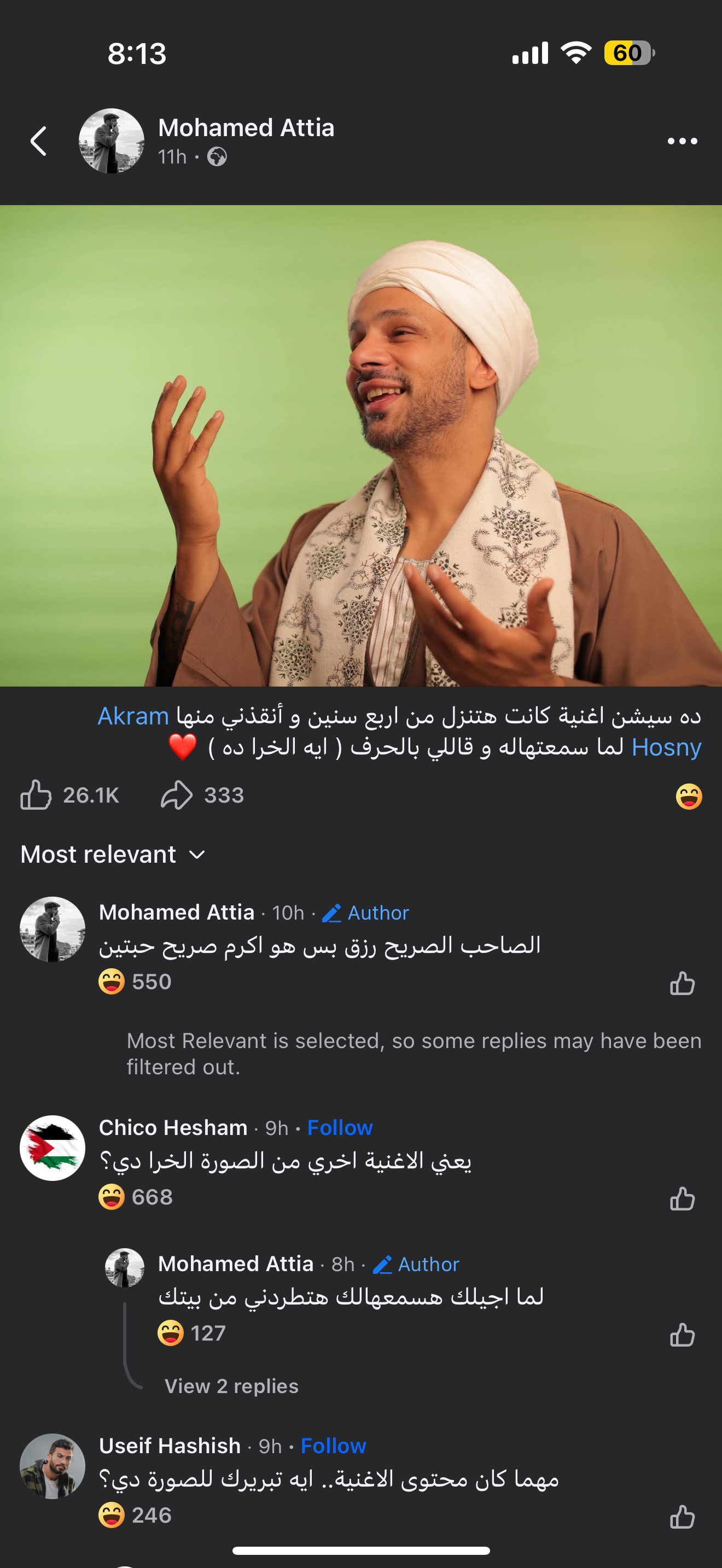Viewport: 722px width, 1568px height.
Task: Open Useif Hashish's profile picture
Action: 53,1466
